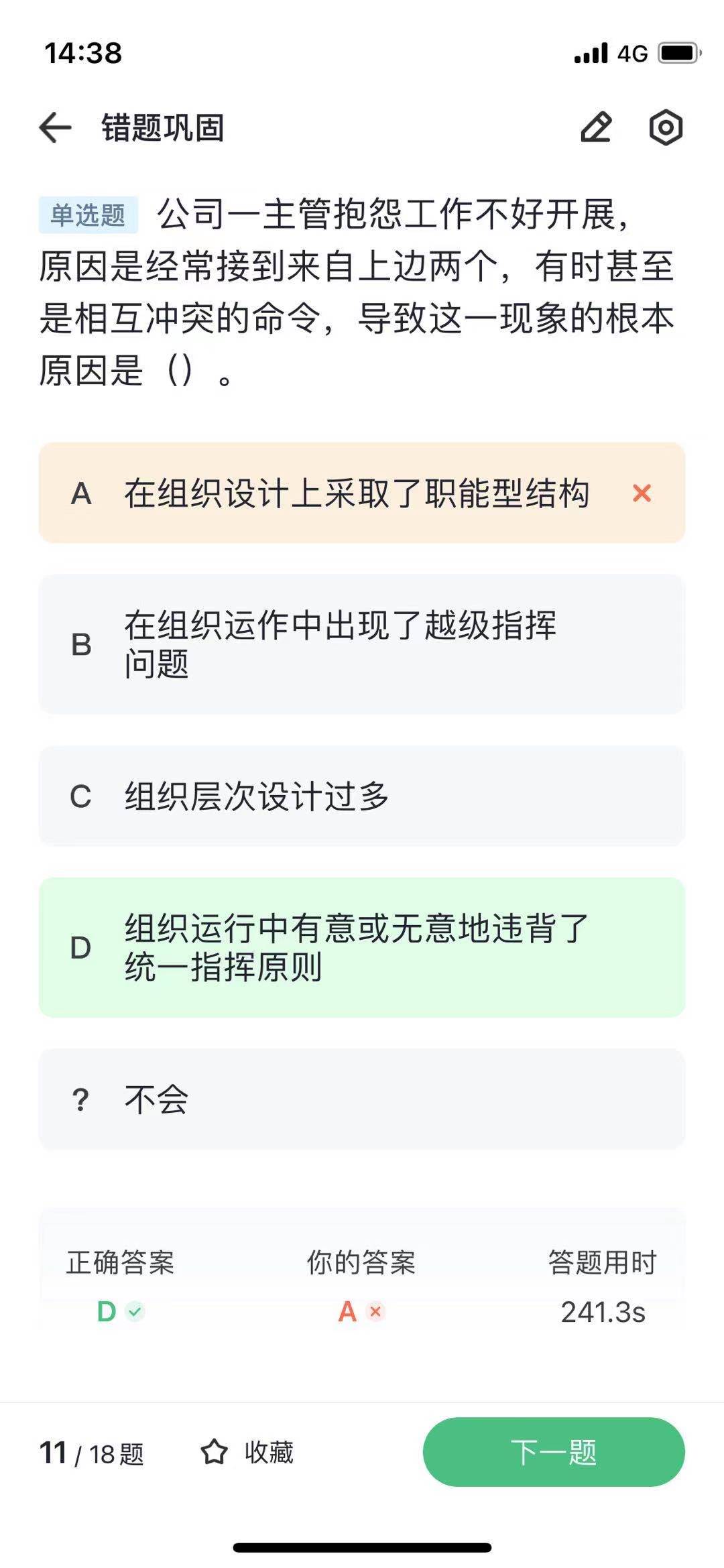Choose option C 组织层次设计过多

pyautogui.click(x=362, y=796)
